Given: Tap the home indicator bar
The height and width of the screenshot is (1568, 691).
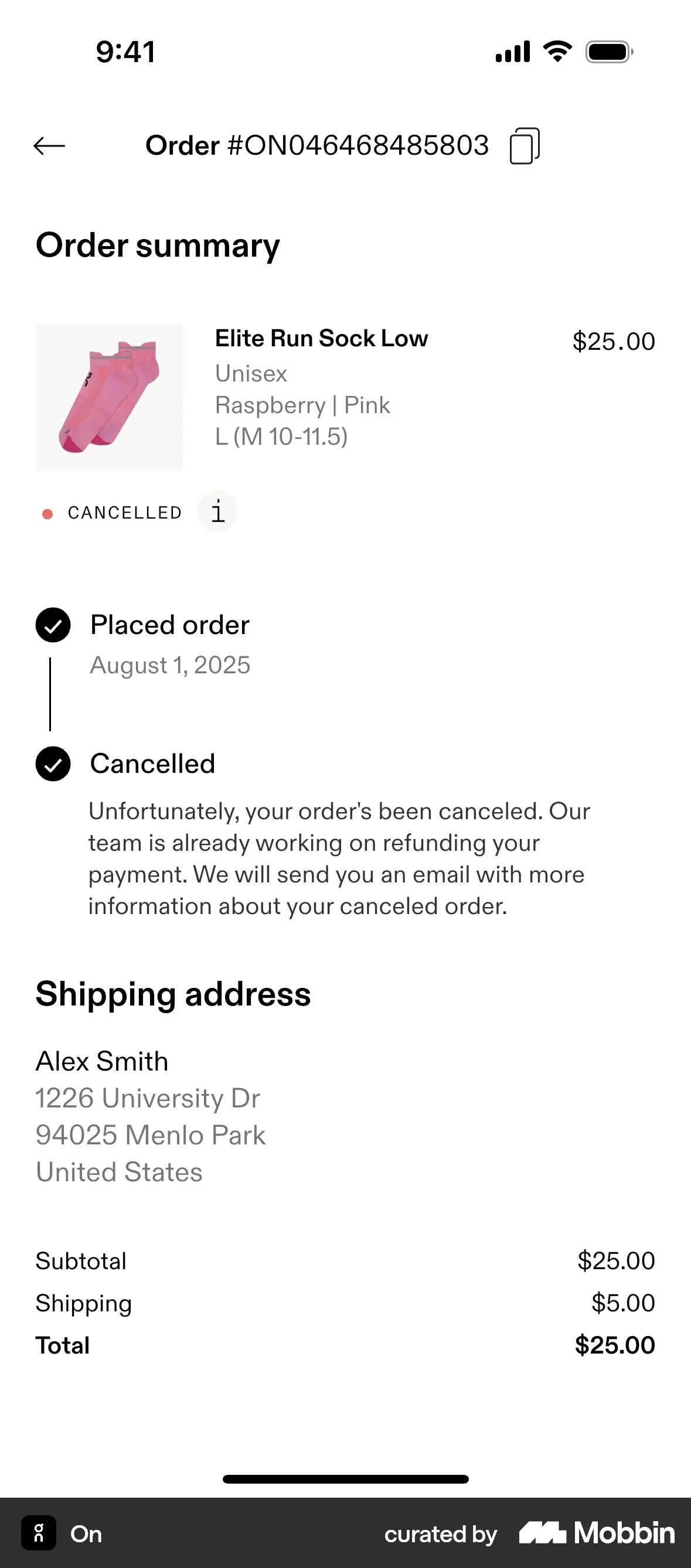Looking at the screenshot, I should [x=345, y=1479].
